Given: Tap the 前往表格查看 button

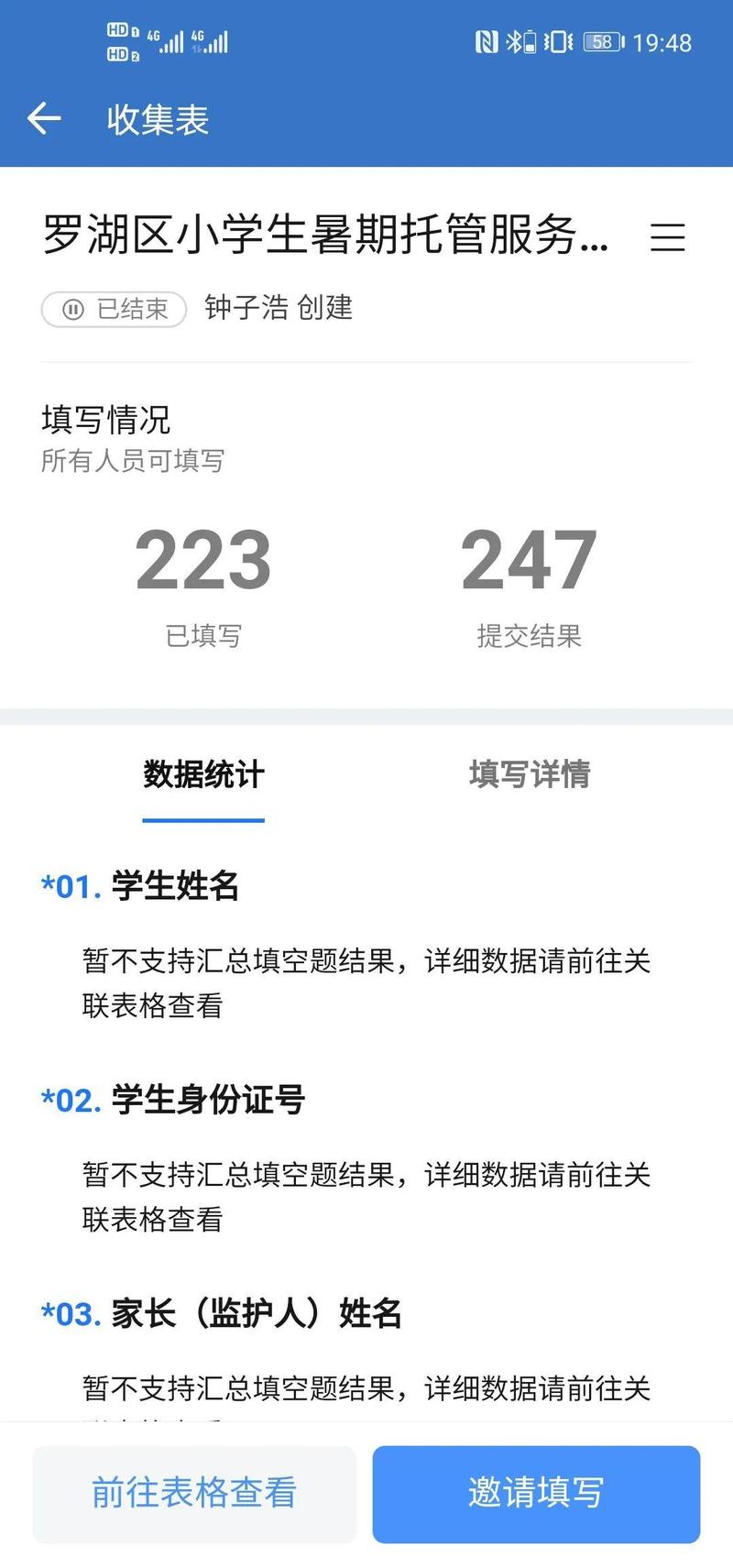Looking at the screenshot, I should (194, 1493).
